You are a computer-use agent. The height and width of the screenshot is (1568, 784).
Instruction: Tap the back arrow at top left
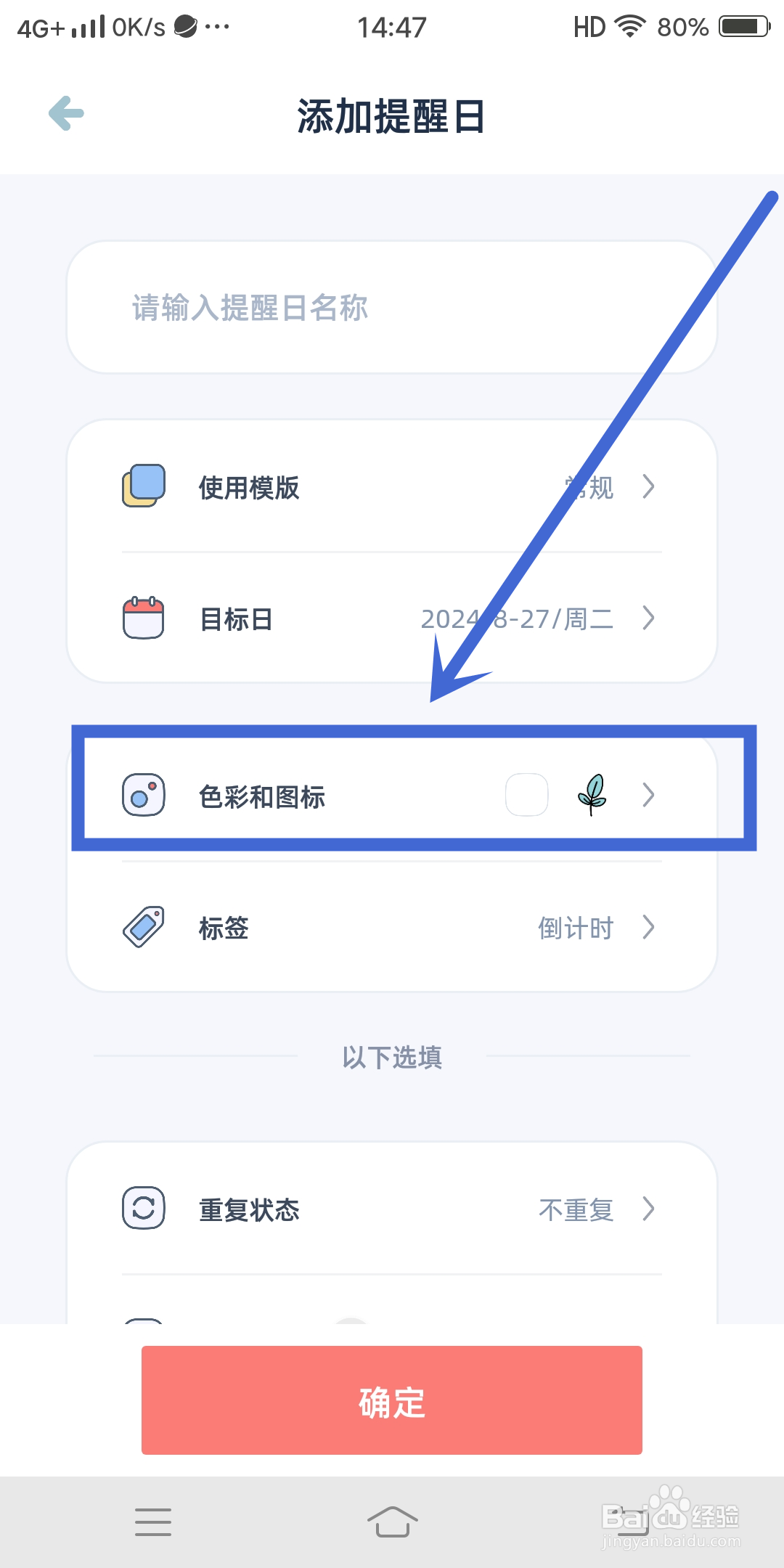pos(65,113)
